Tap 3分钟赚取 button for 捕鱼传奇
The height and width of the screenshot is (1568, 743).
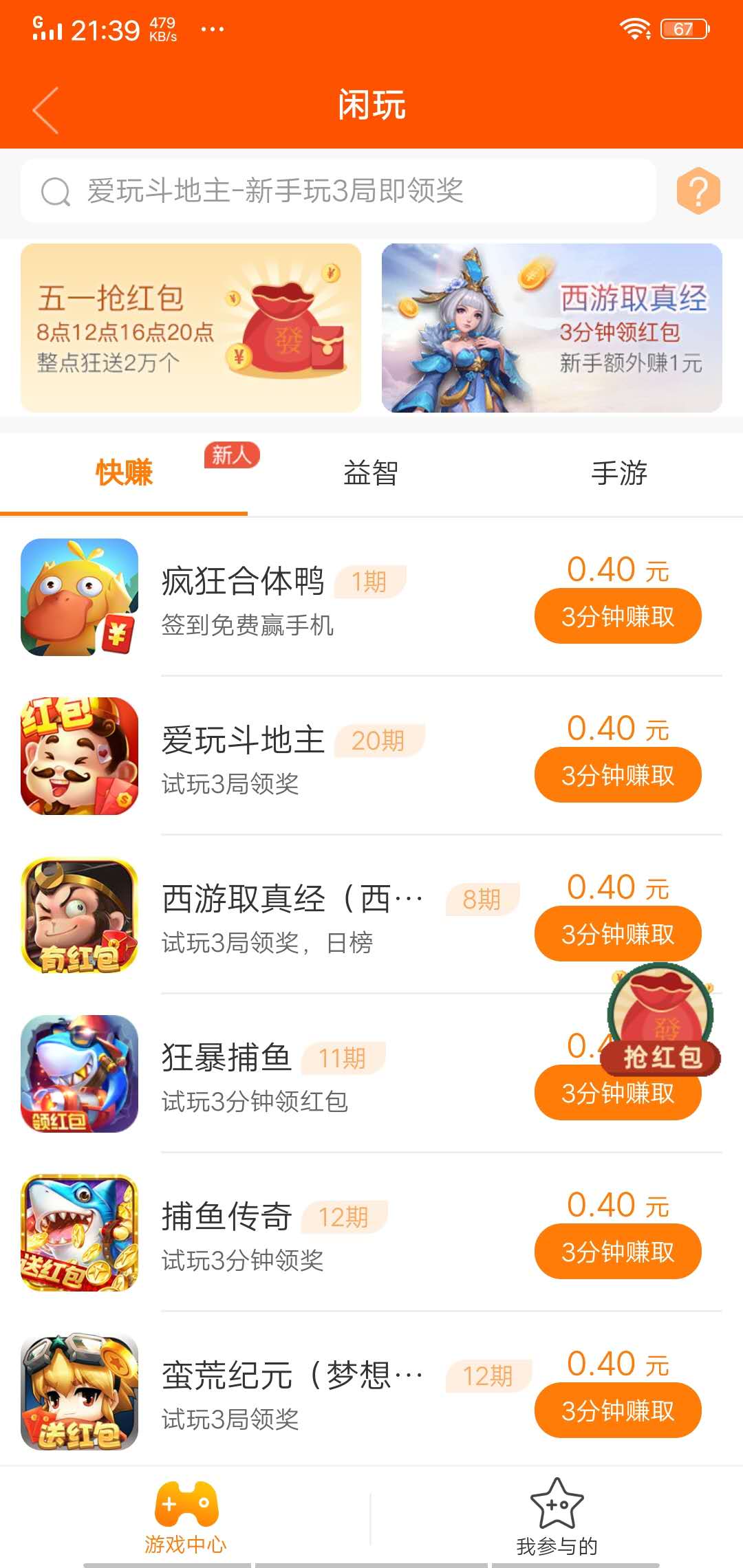(x=618, y=1252)
